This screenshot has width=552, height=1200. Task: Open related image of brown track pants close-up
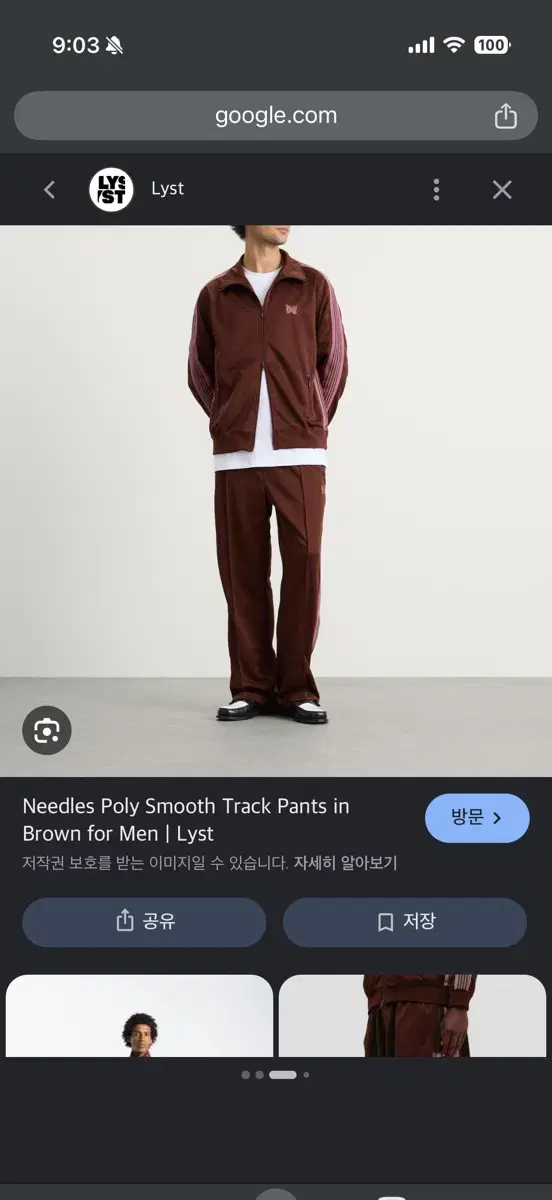pyautogui.click(x=412, y=1016)
